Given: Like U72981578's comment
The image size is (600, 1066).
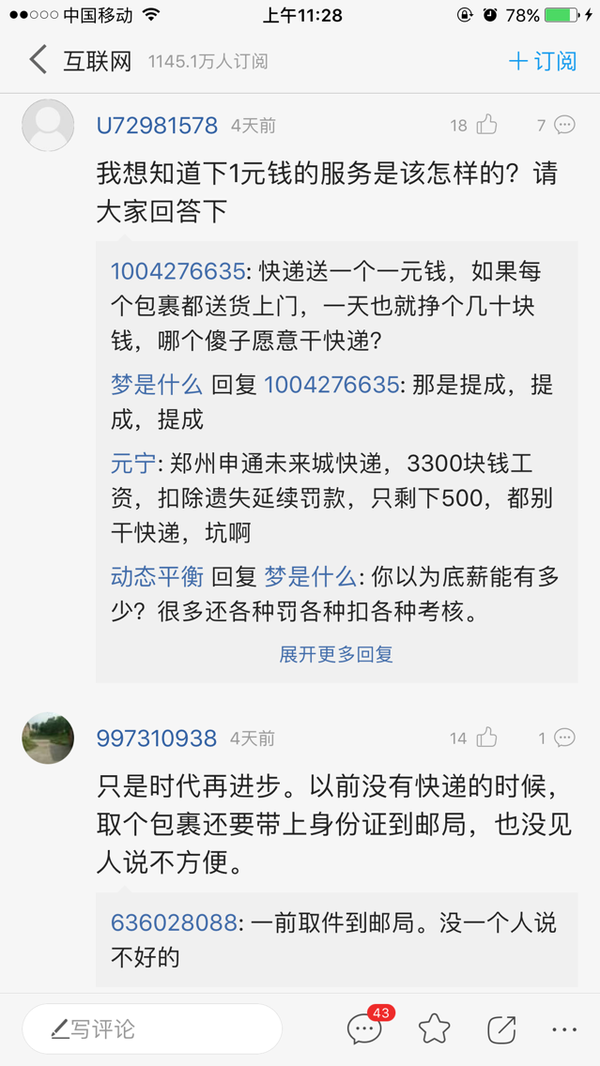Looking at the screenshot, I should click(x=486, y=125).
